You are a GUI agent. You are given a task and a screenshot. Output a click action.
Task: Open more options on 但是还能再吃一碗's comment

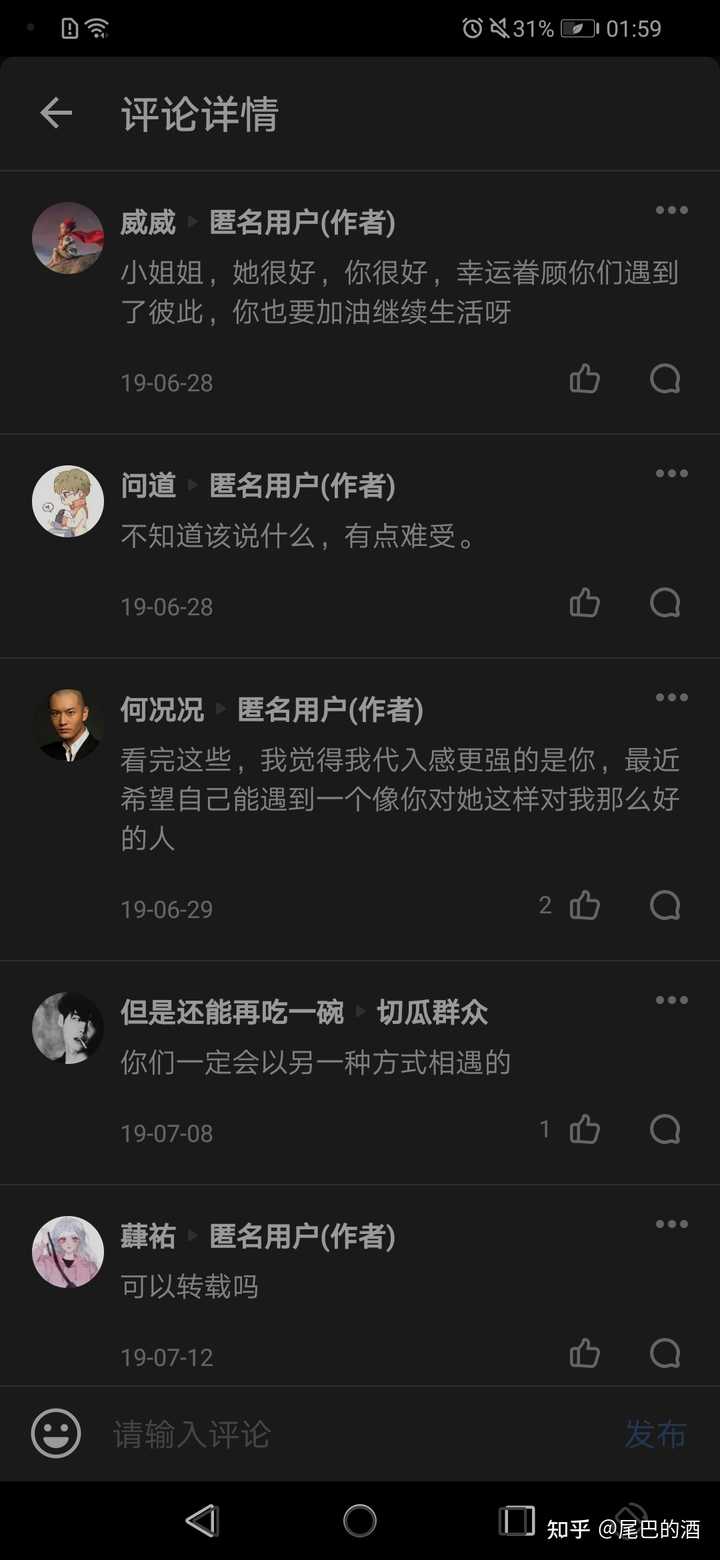click(x=671, y=1001)
